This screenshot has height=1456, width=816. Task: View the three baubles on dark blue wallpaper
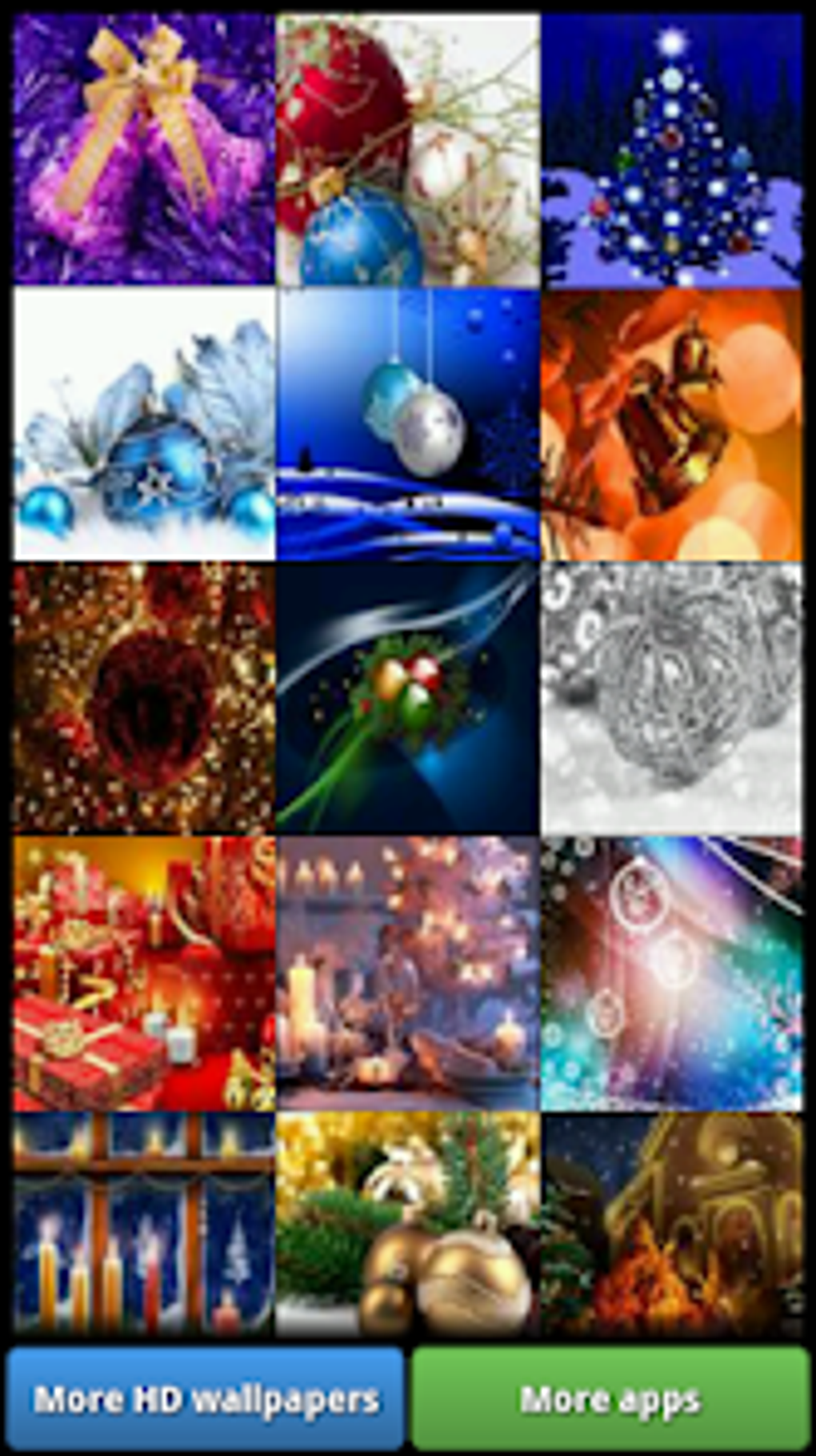(x=408, y=699)
